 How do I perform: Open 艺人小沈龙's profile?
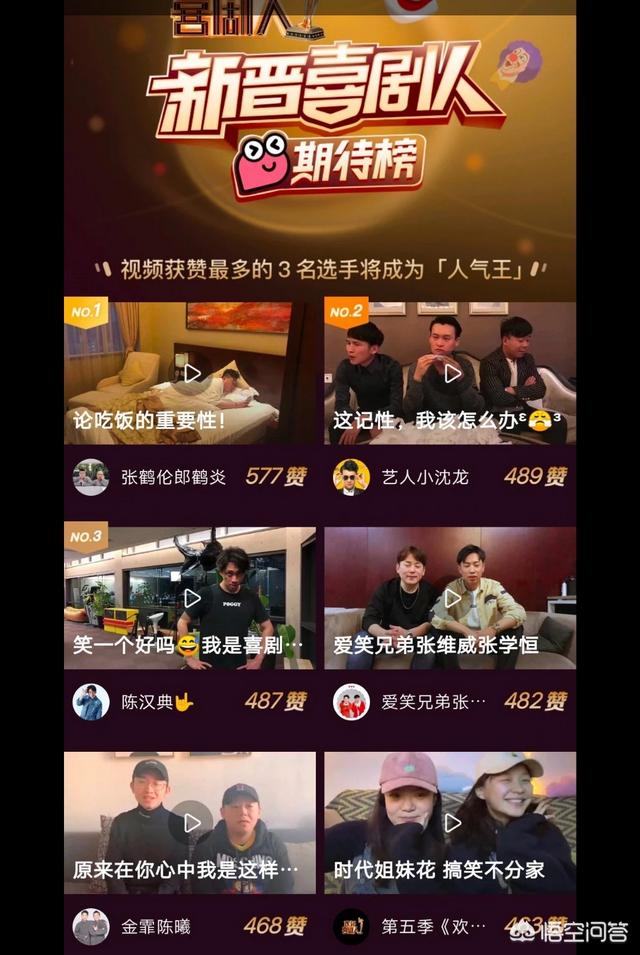tap(426, 477)
